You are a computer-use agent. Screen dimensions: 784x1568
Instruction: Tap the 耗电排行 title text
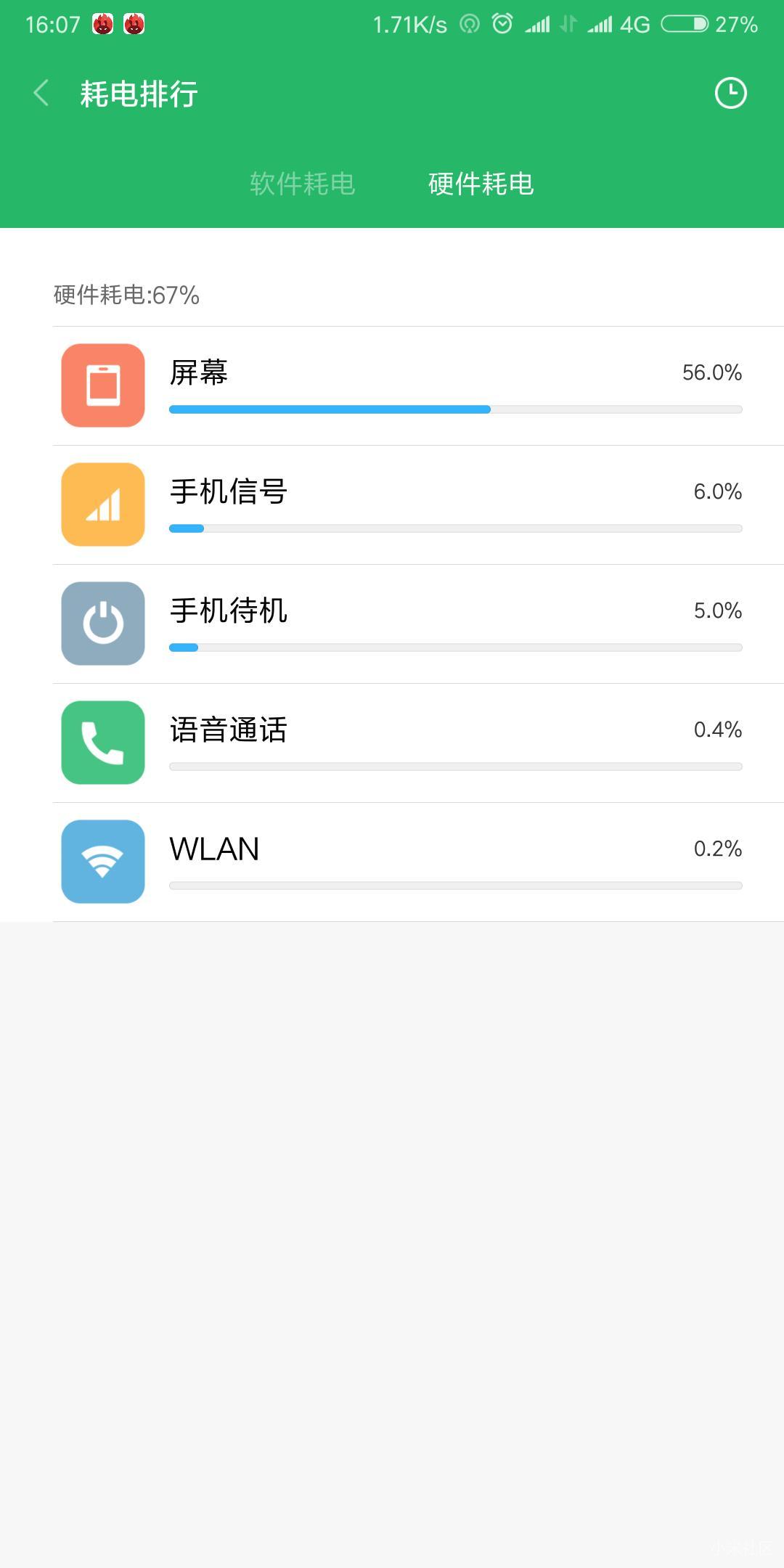click(x=138, y=93)
